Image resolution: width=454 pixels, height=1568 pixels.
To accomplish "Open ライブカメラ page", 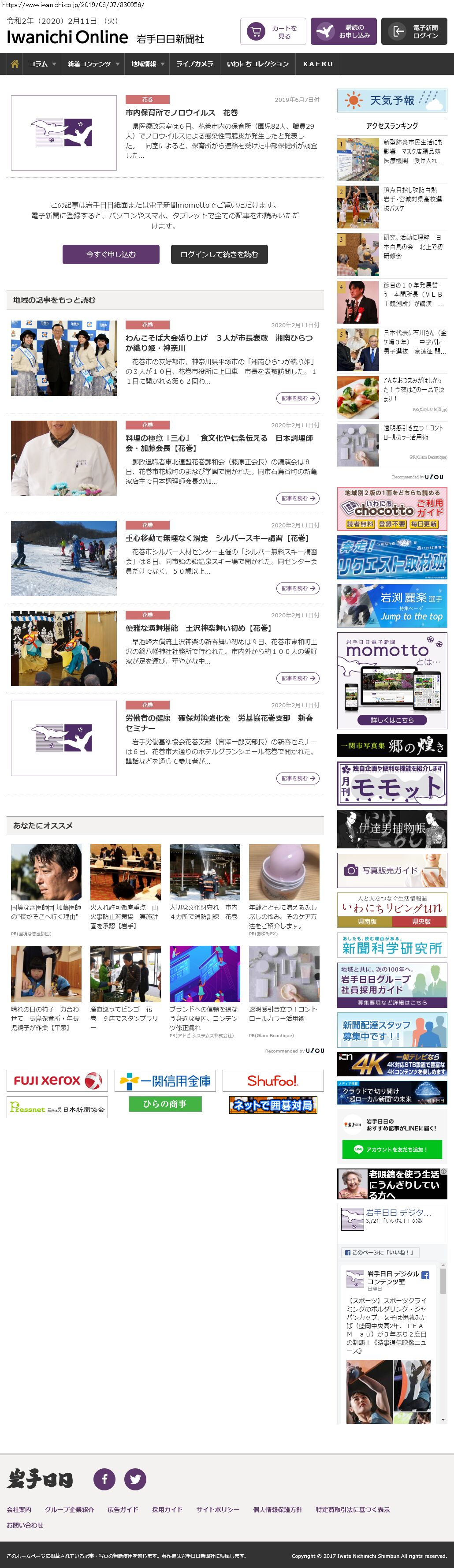I will point(195,64).
